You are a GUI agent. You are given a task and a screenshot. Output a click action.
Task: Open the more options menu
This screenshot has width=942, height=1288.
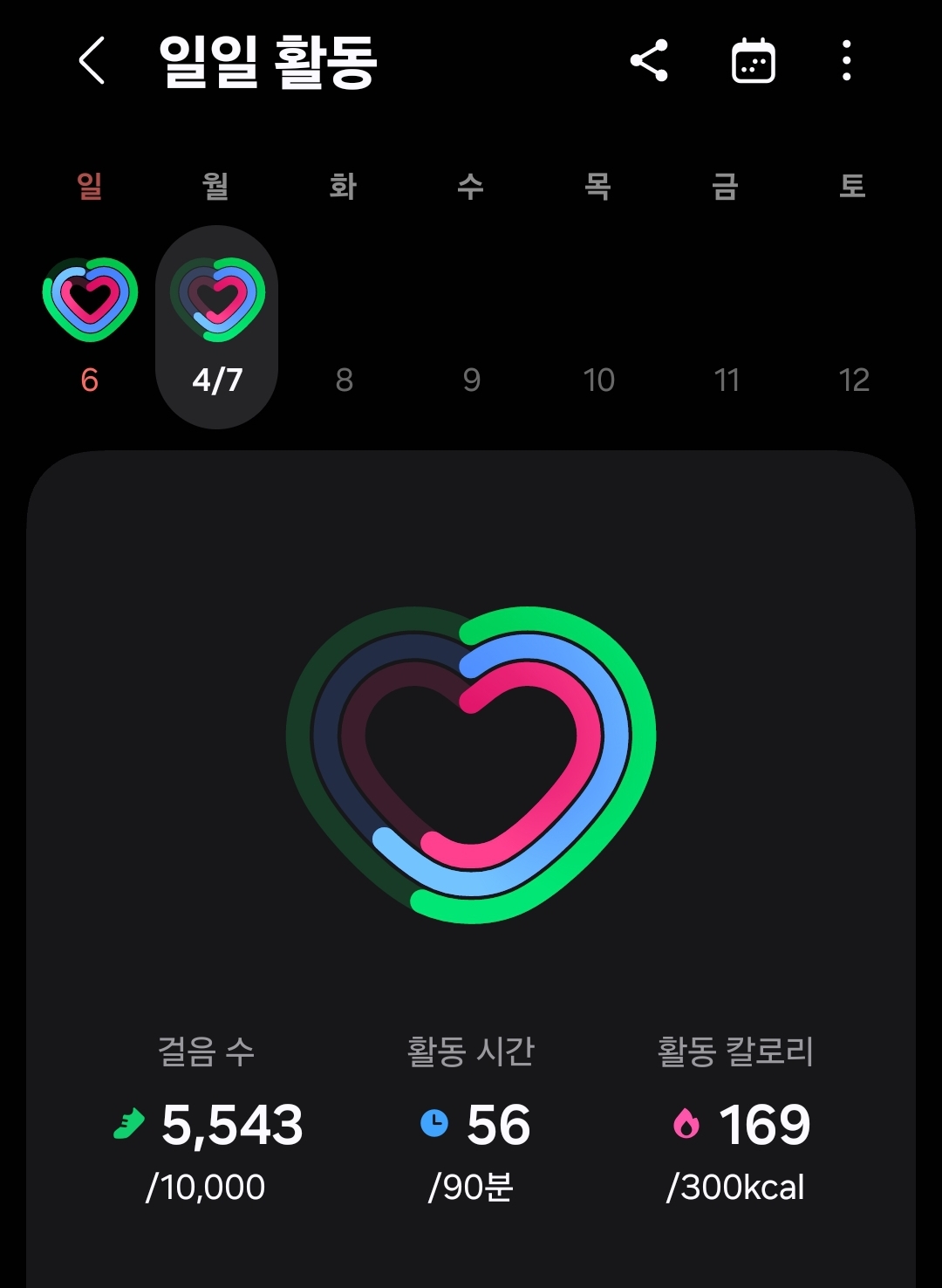tap(846, 61)
